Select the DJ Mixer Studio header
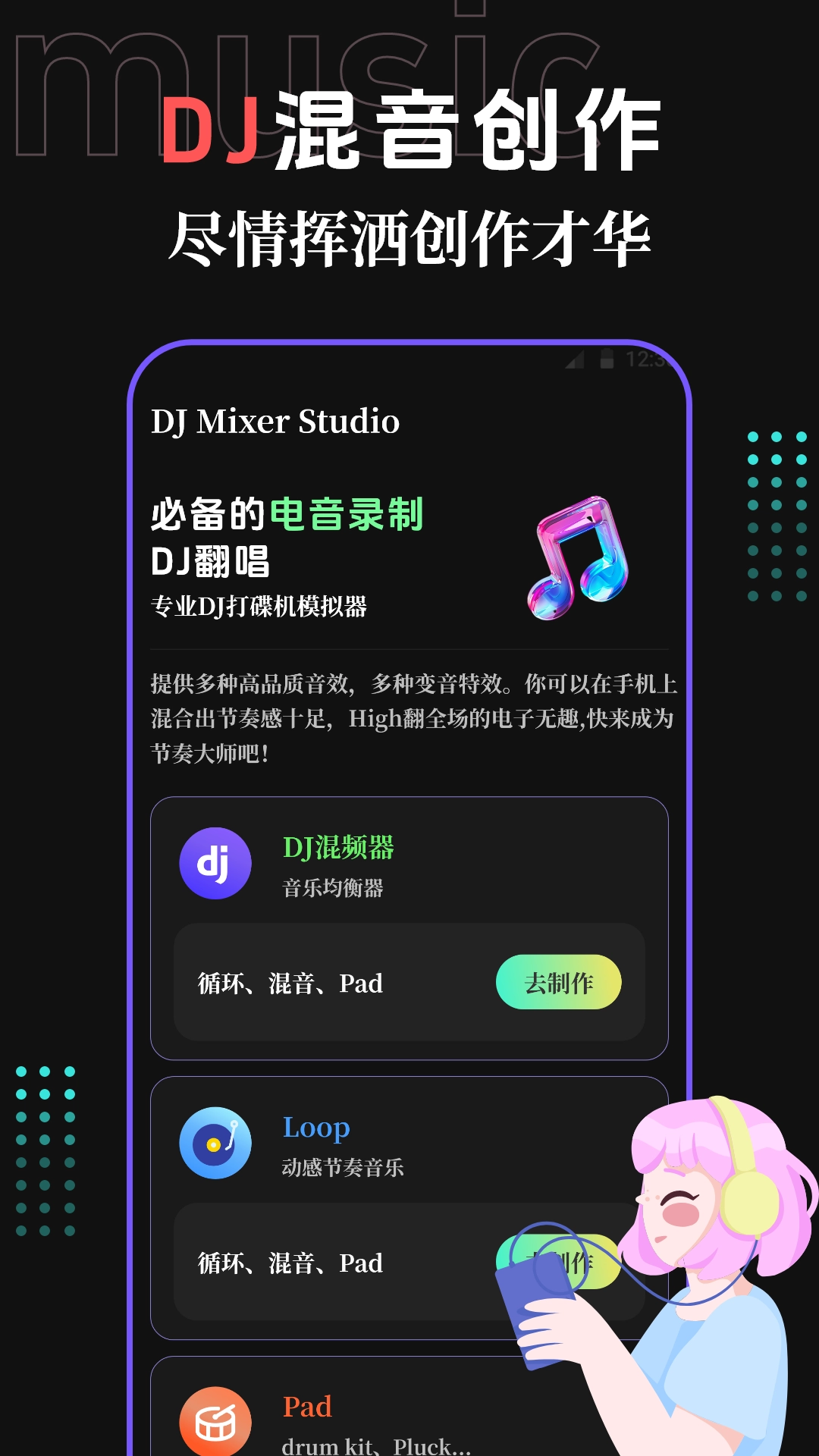 [275, 423]
